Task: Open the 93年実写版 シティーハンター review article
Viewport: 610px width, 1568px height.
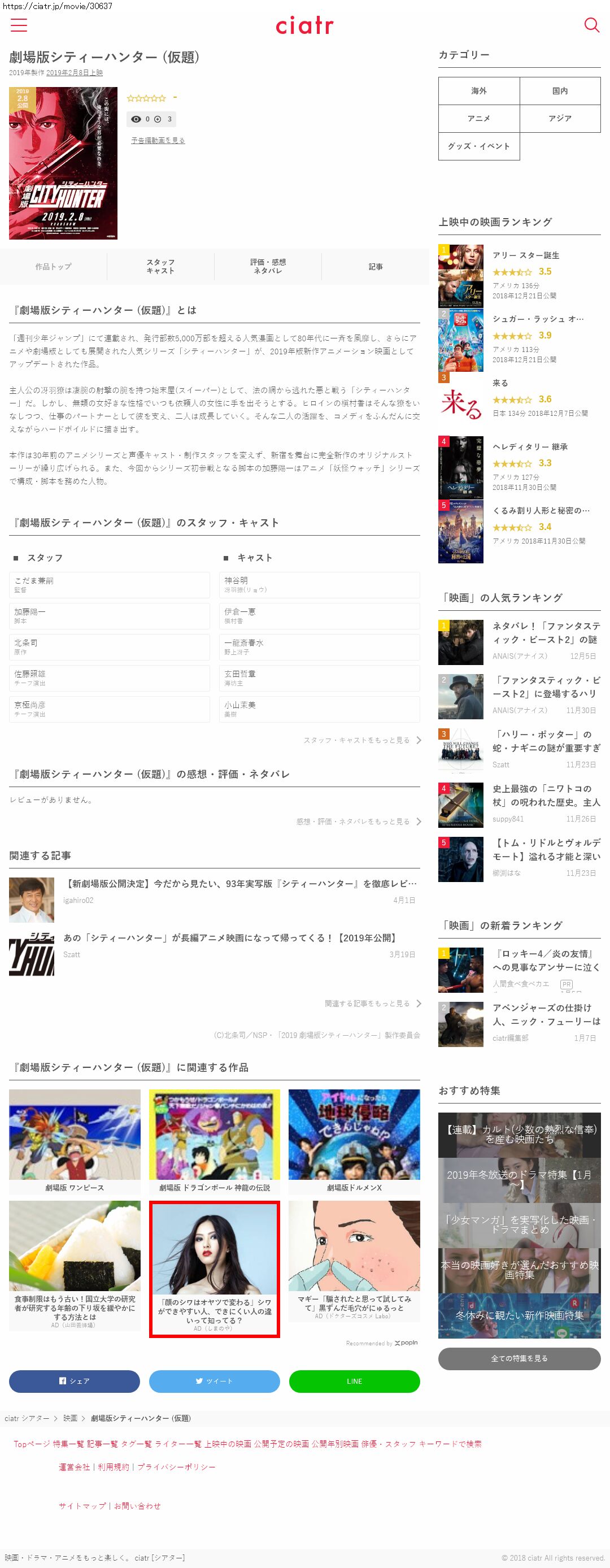Action: click(241, 883)
